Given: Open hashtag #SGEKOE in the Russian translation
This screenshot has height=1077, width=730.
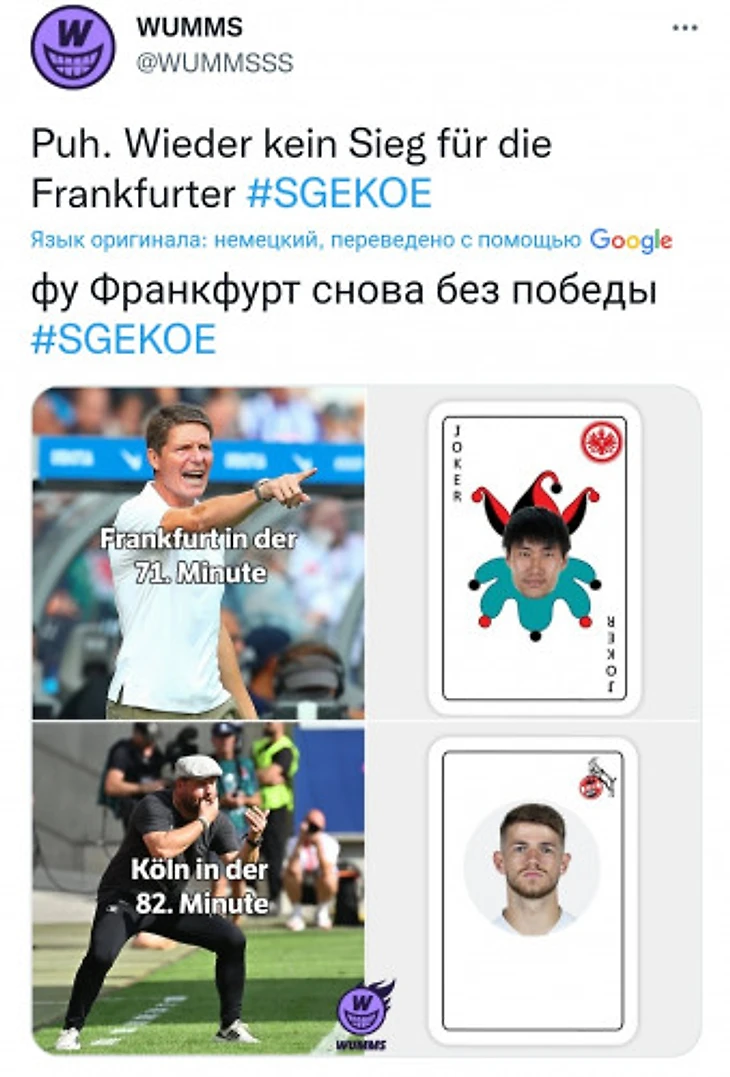Looking at the screenshot, I should (x=124, y=339).
